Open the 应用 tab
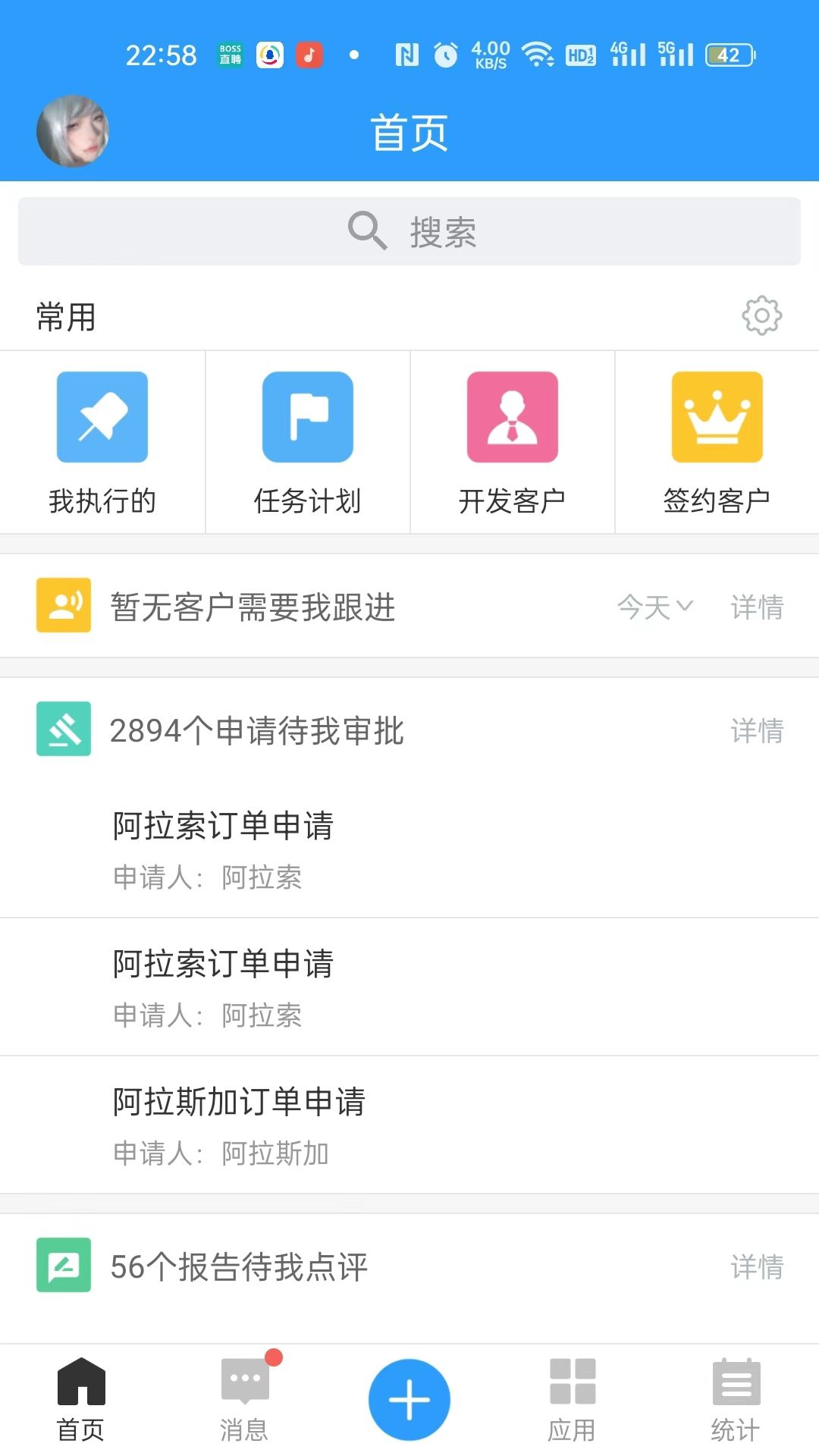 (x=573, y=1399)
